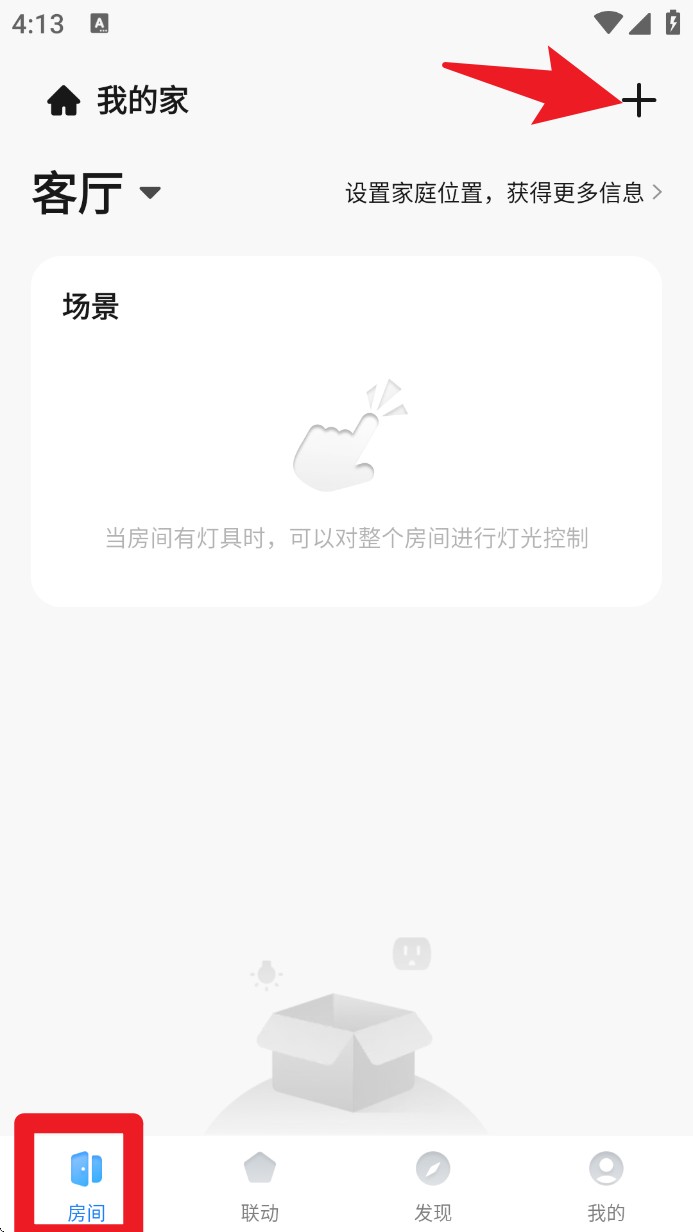The width and height of the screenshot is (693, 1232).
Task: Tap the plus icon to add a device
Action: [638, 100]
